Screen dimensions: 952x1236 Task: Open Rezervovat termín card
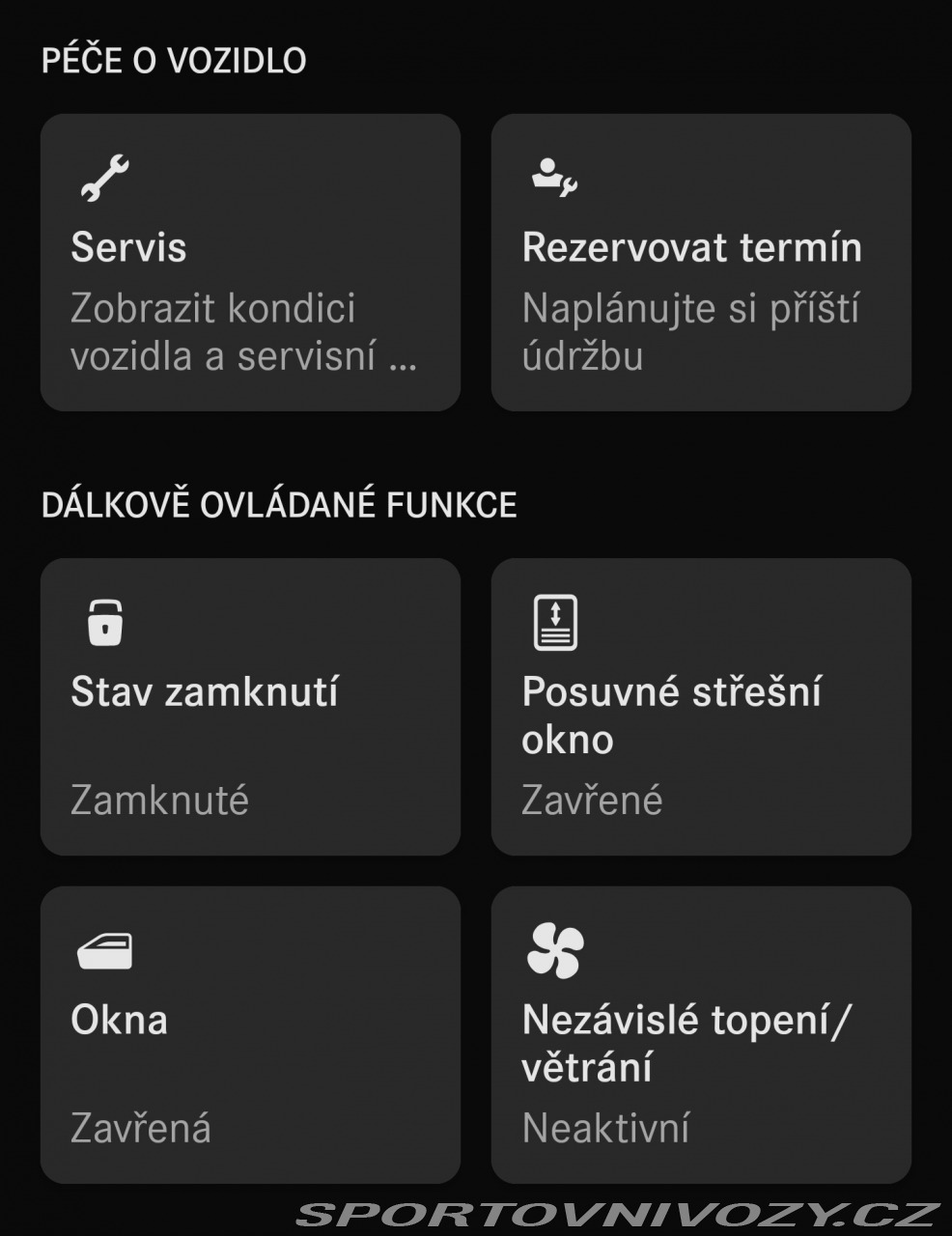(x=701, y=263)
